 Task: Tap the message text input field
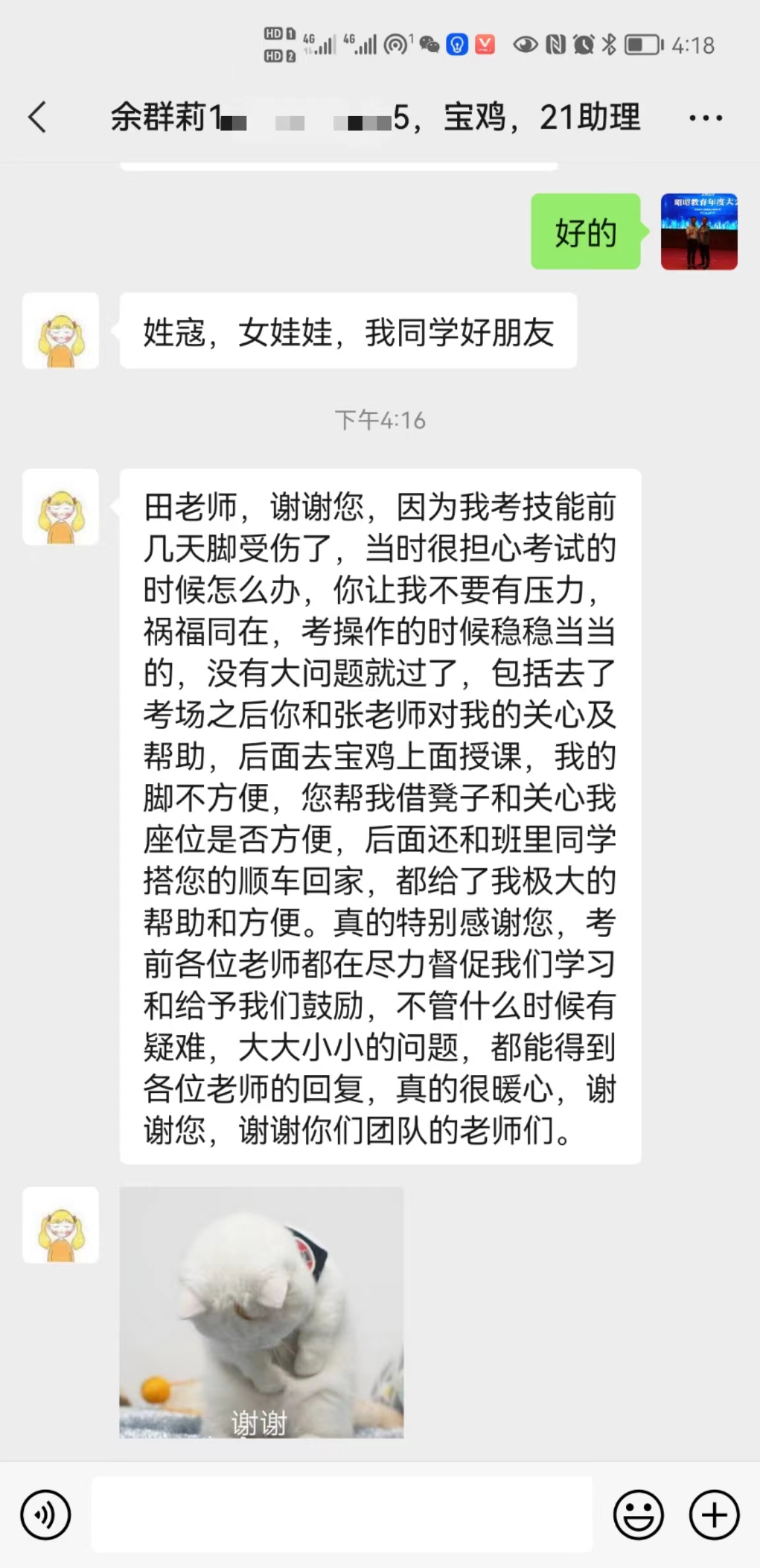point(341,1515)
